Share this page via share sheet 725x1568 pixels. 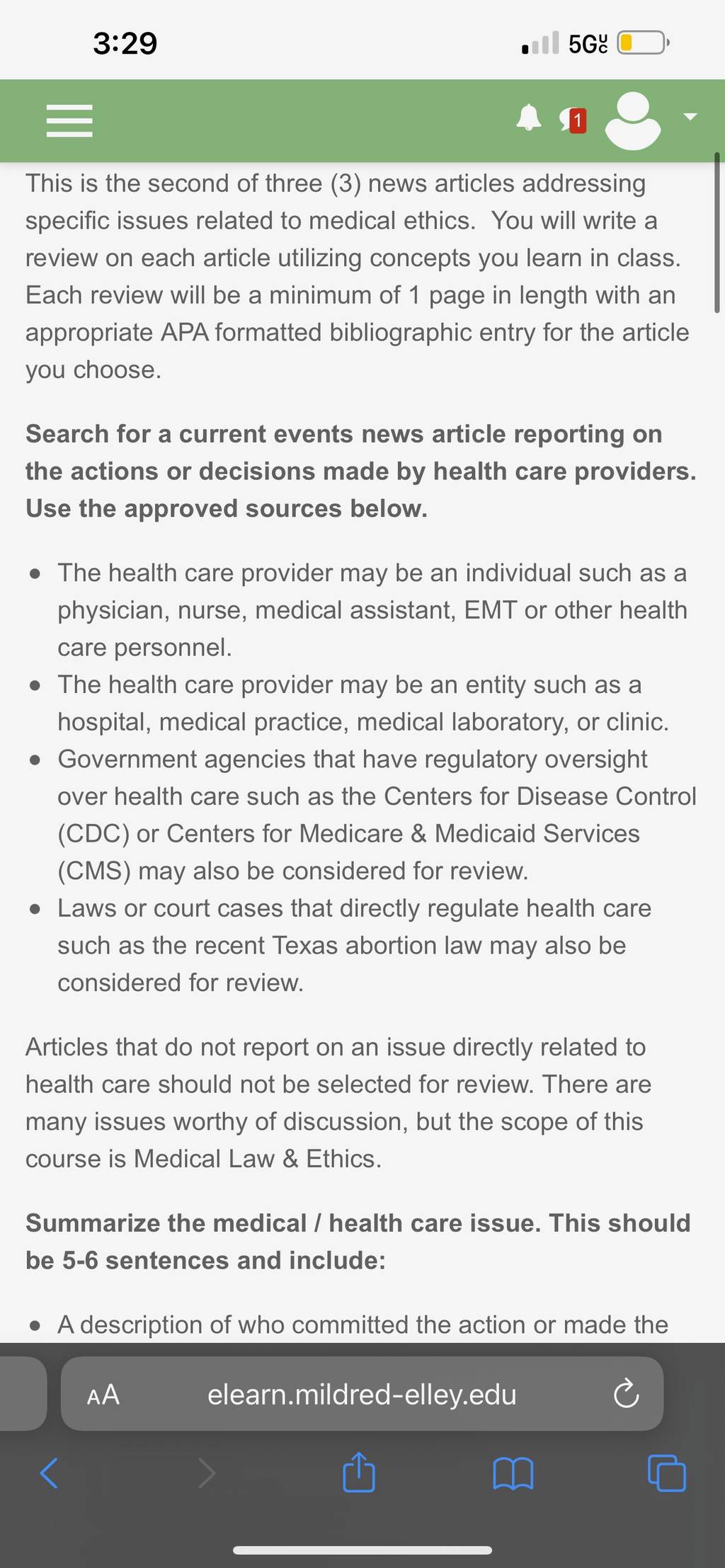point(359,1472)
